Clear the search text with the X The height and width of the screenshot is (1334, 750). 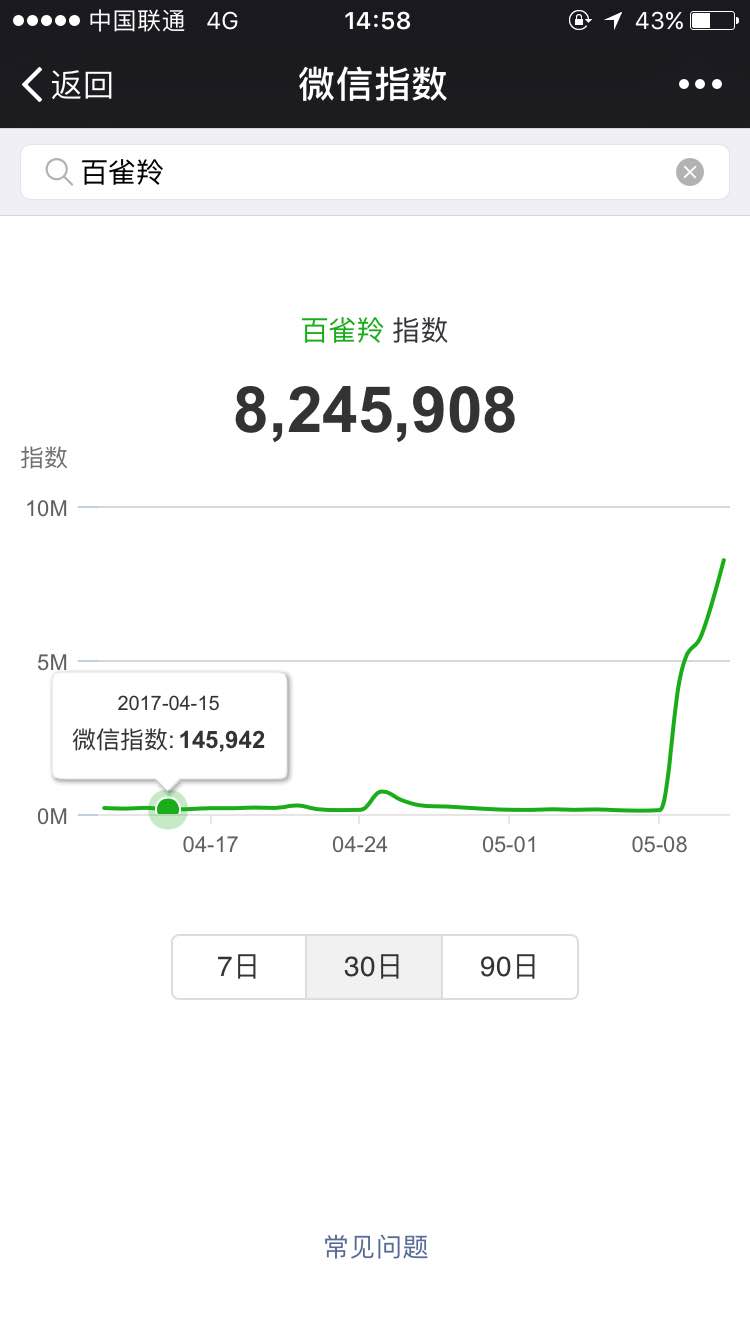click(x=690, y=172)
